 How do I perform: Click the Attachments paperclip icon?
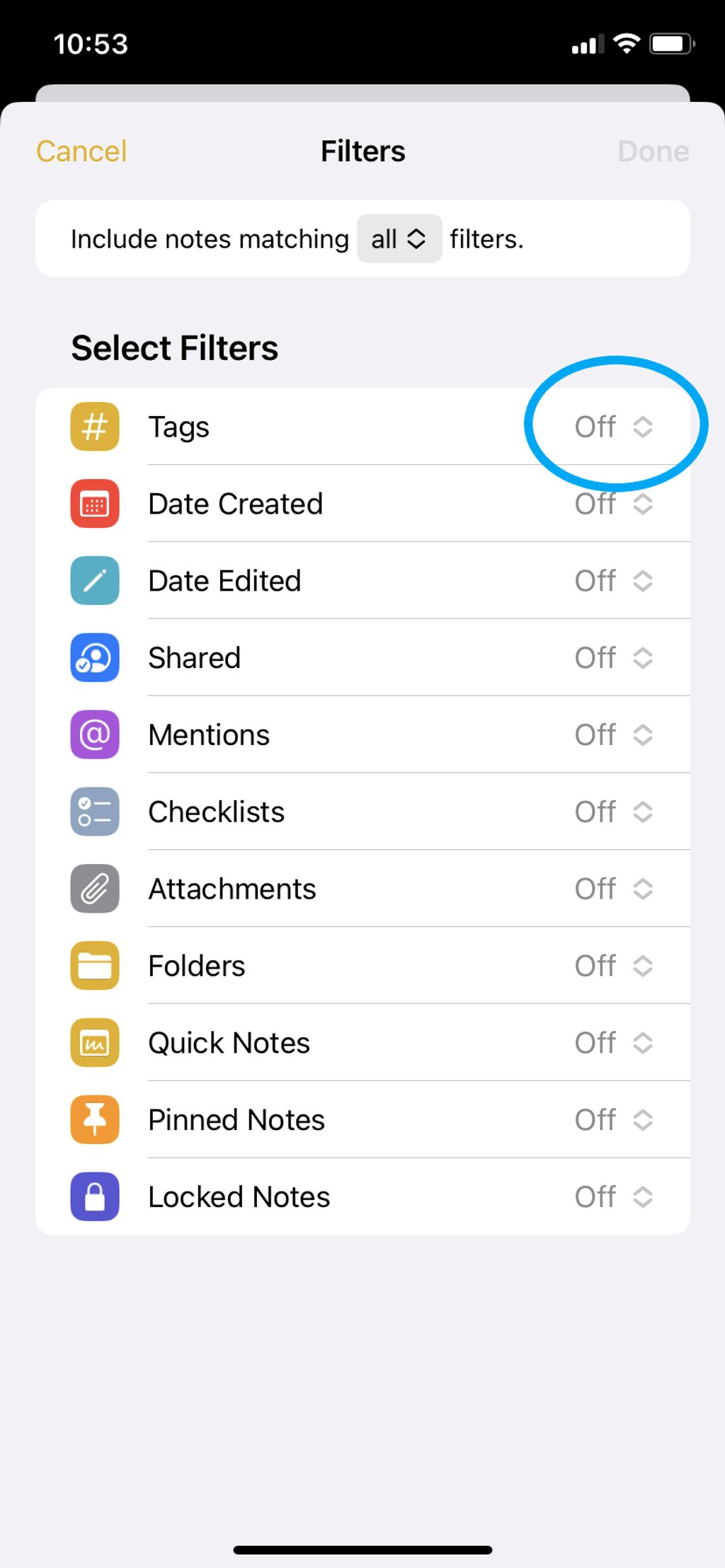coord(94,889)
